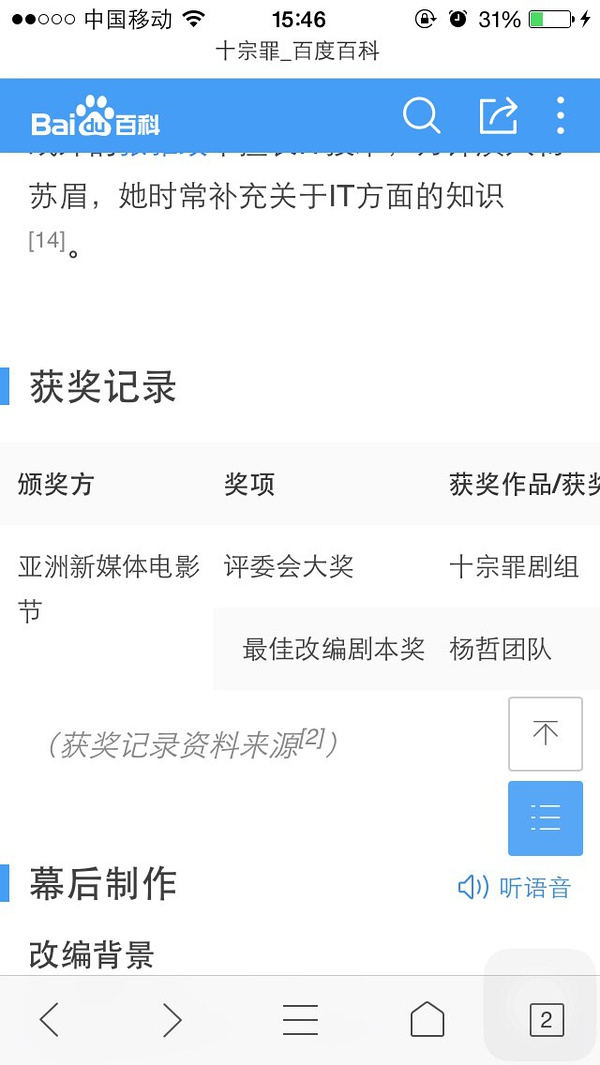Share this Baidu Baike page

tap(498, 116)
